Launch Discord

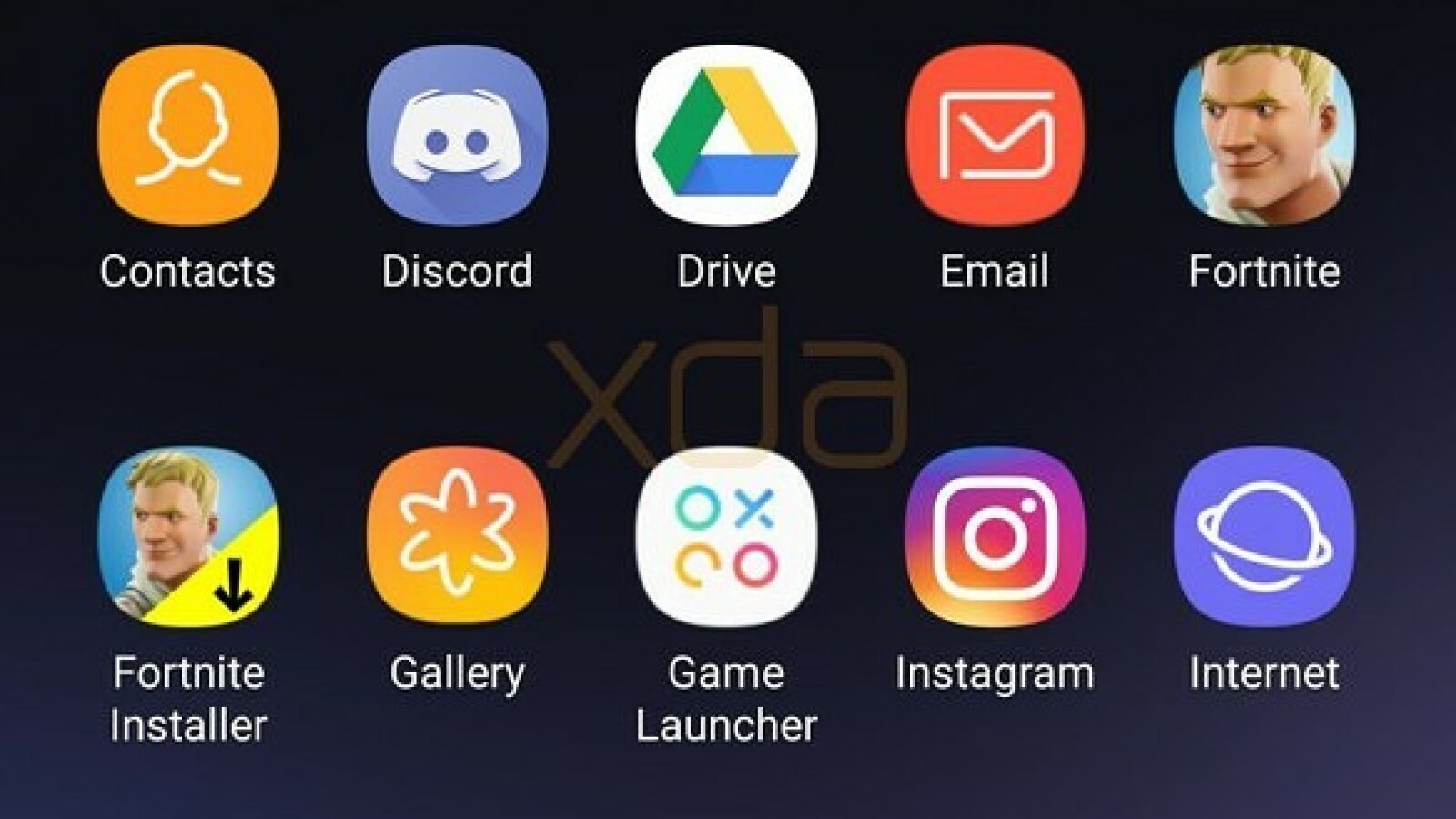pos(457,135)
